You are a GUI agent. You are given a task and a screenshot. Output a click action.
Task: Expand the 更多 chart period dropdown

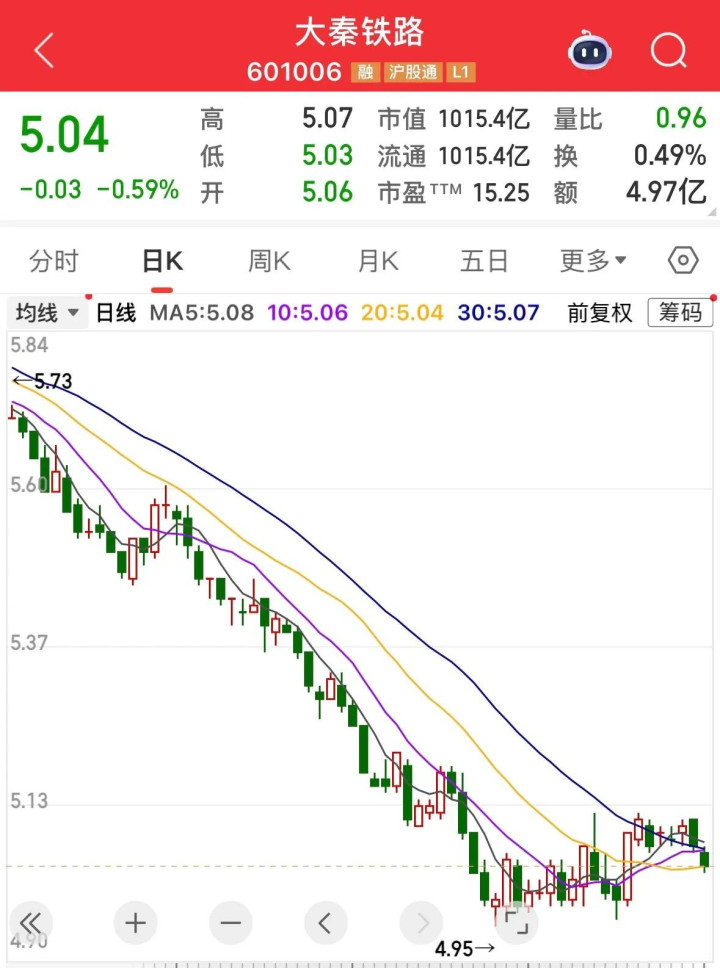coord(593,262)
